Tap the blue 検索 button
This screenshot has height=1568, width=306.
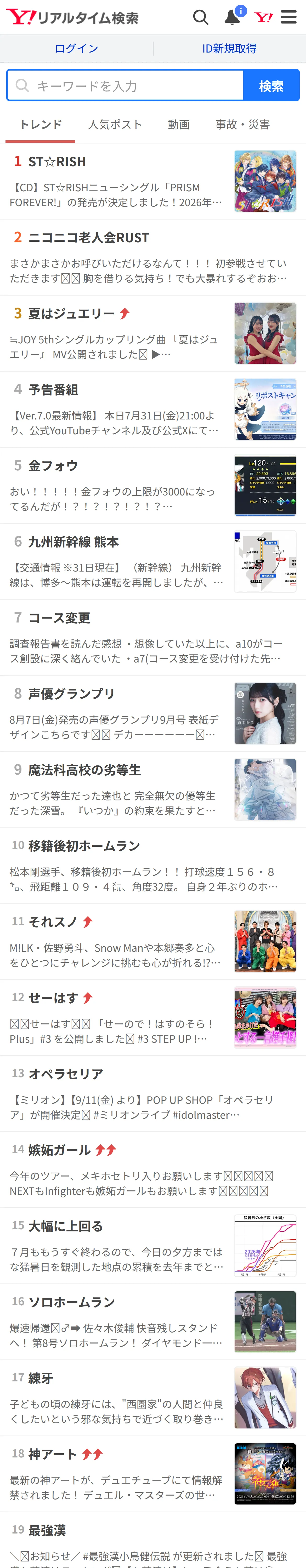click(271, 85)
